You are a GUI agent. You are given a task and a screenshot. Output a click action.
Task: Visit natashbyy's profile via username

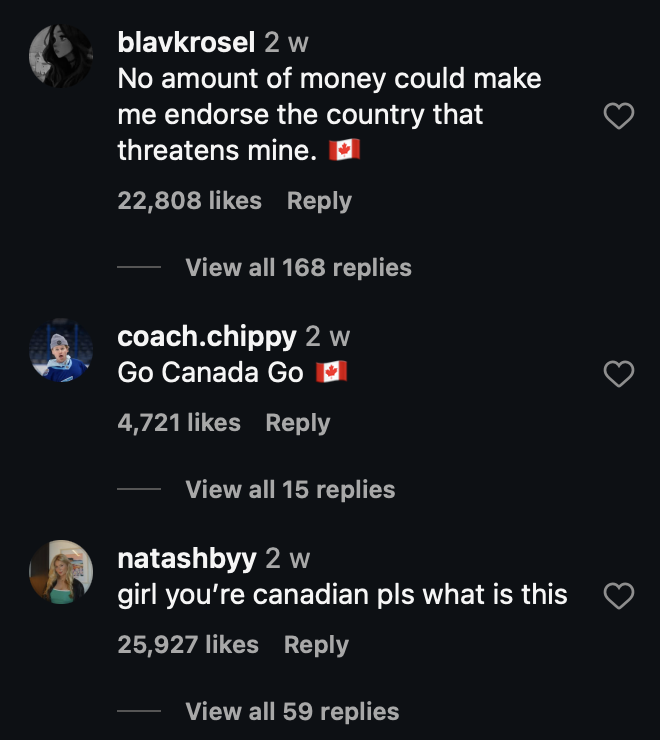[187, 558]
